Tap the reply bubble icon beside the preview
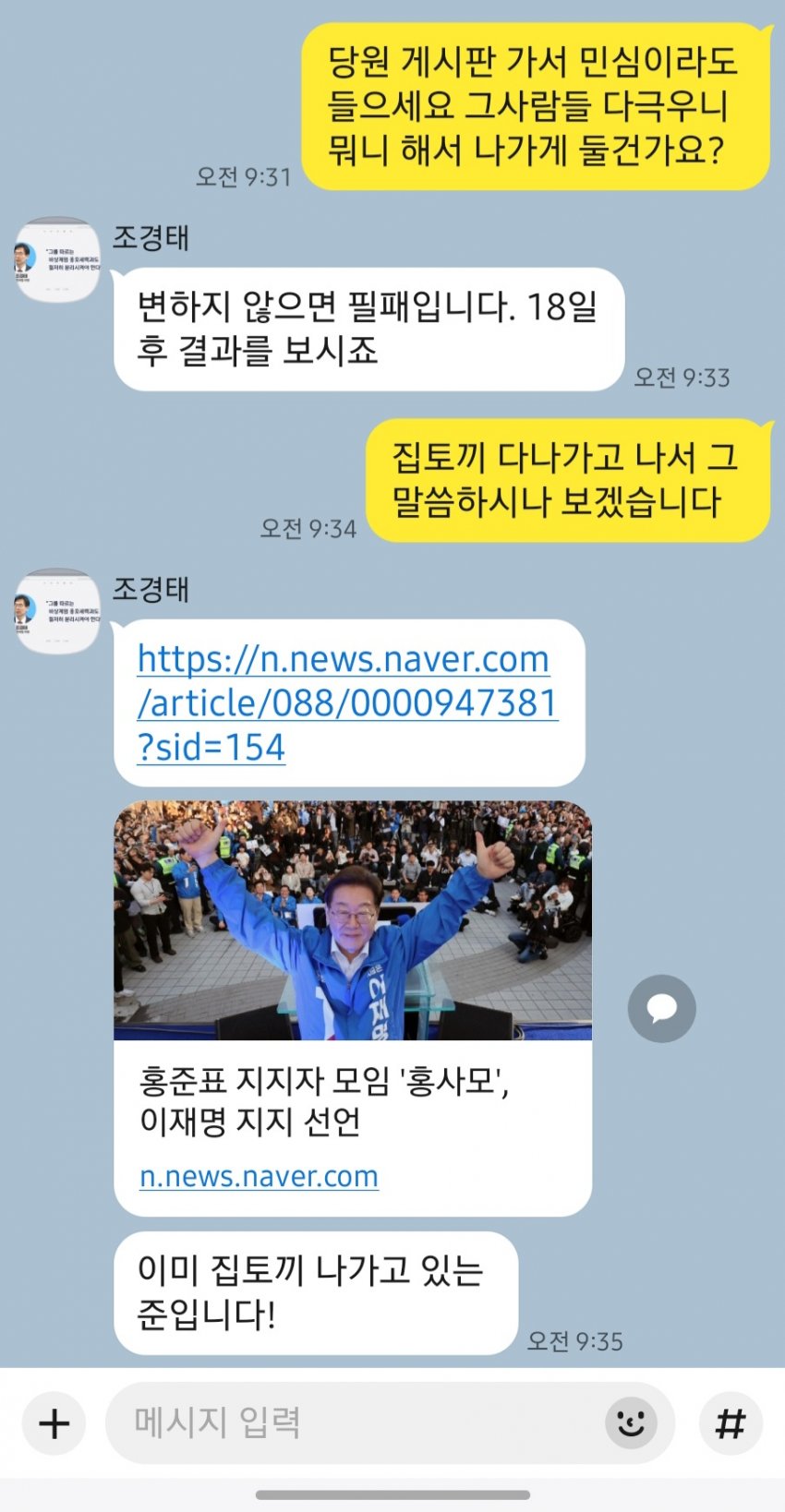Image resolution: width=785 pixels, height=1512 pixels. point(661,1008)
